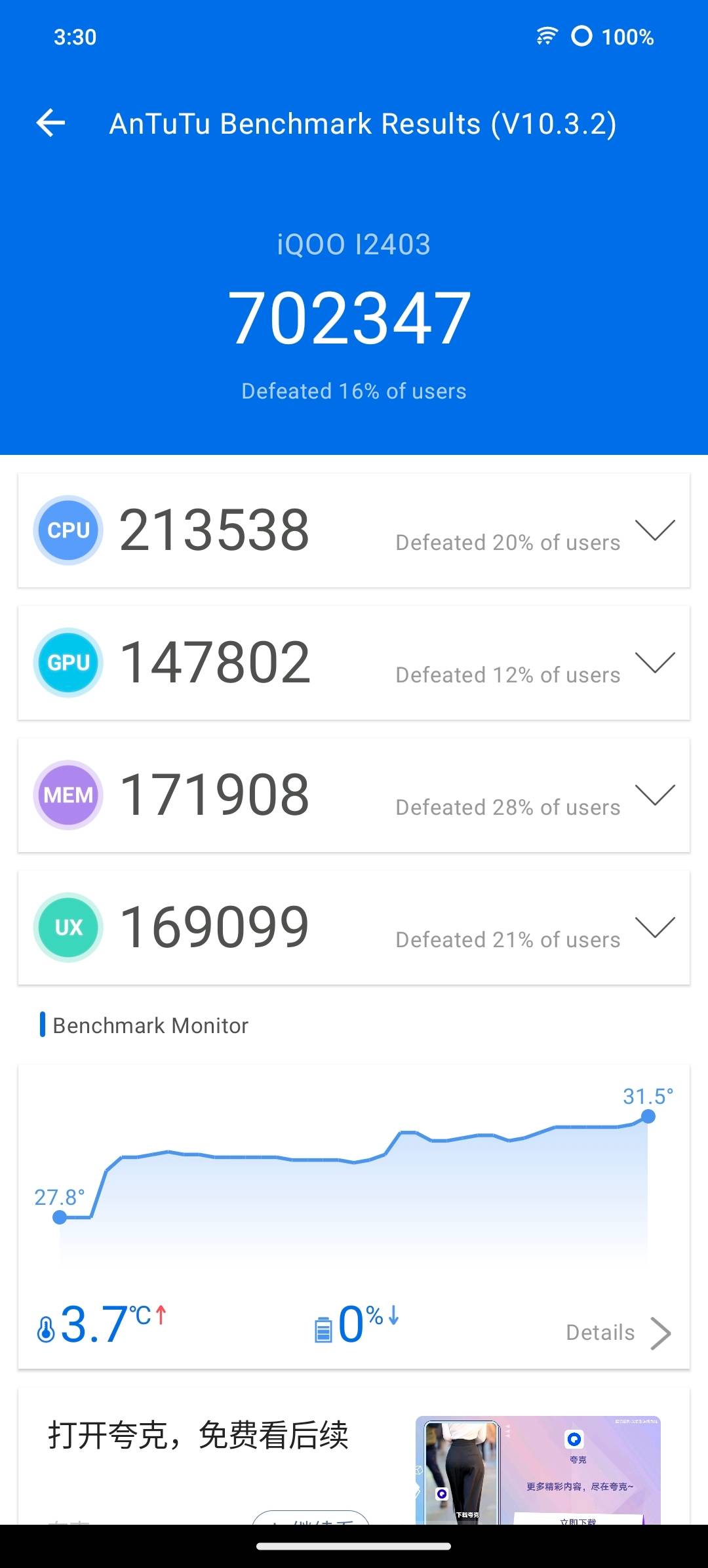
Task: Expand the CPU score details
Action: 656,530
